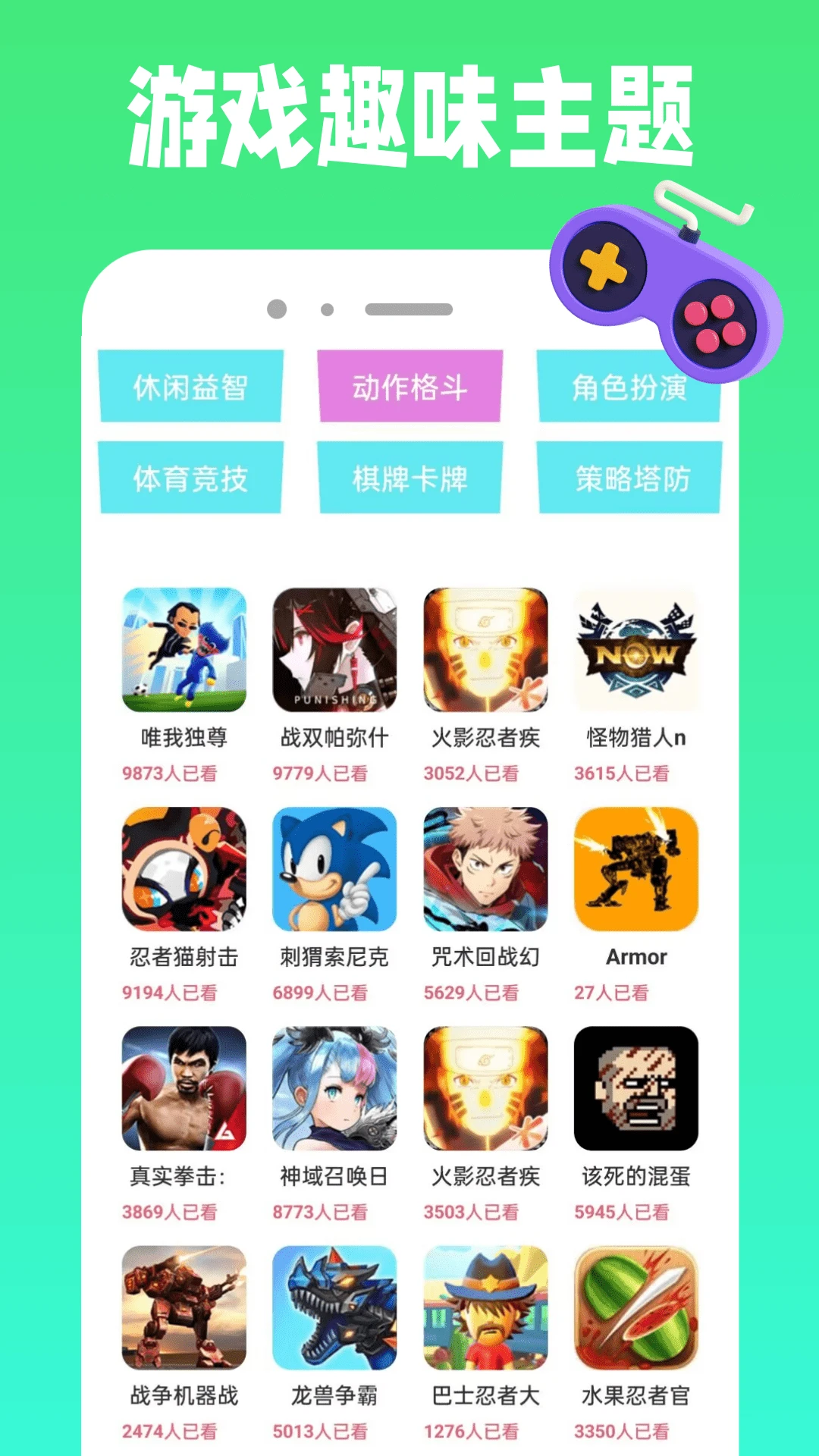Screen dimensions: 819x1456
Task: Switch to the 休闲益智 category tab
Action: [191, 388]
